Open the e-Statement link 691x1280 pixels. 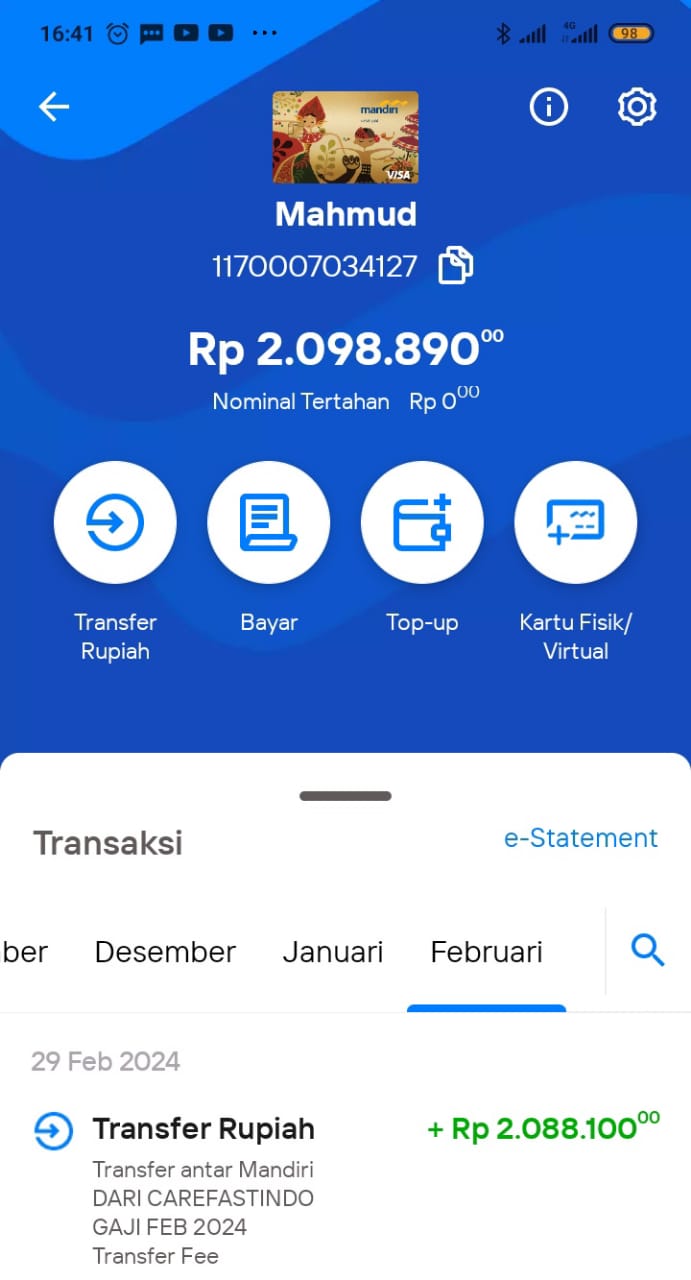(x=581, y=838)
